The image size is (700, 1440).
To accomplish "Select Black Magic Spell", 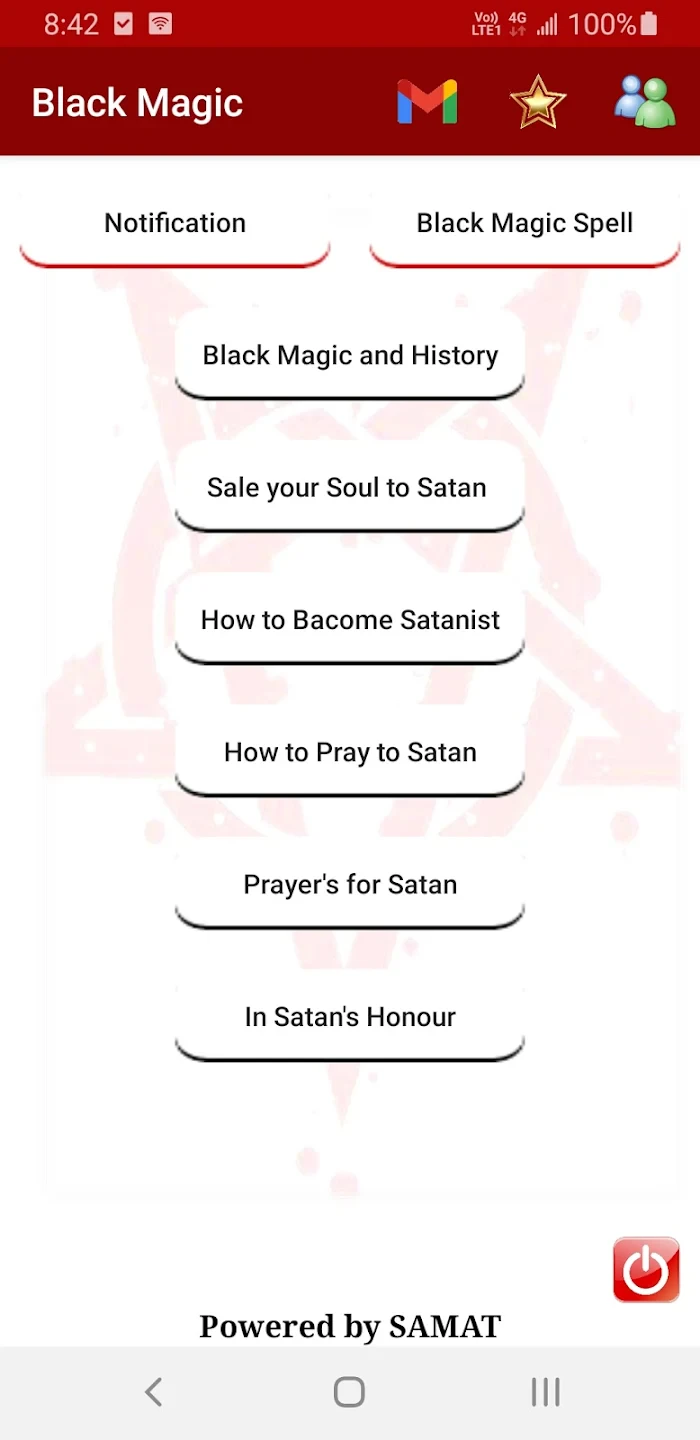I will coord(525,224).
